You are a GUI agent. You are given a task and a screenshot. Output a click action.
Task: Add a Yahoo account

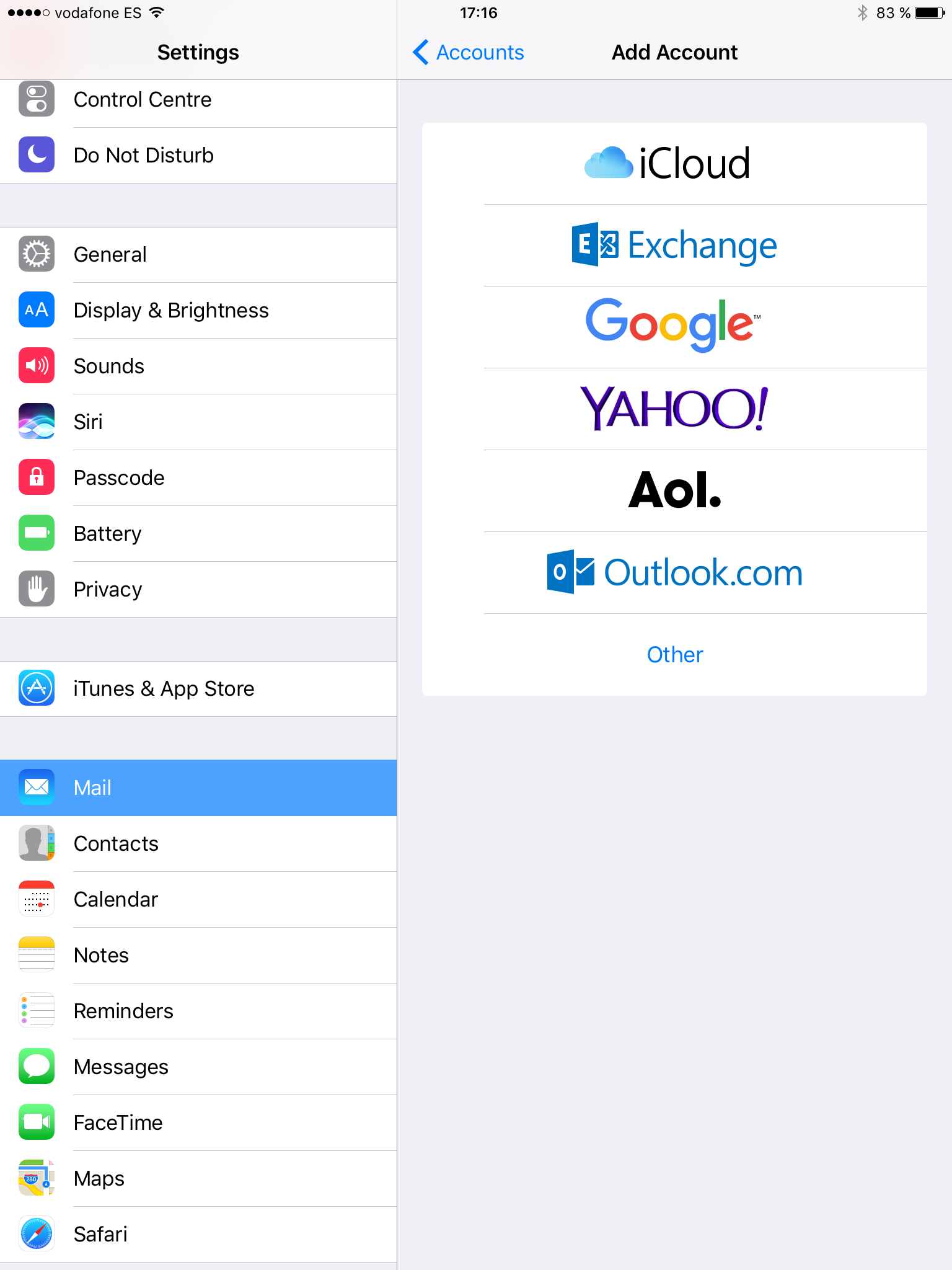(674, 409)
